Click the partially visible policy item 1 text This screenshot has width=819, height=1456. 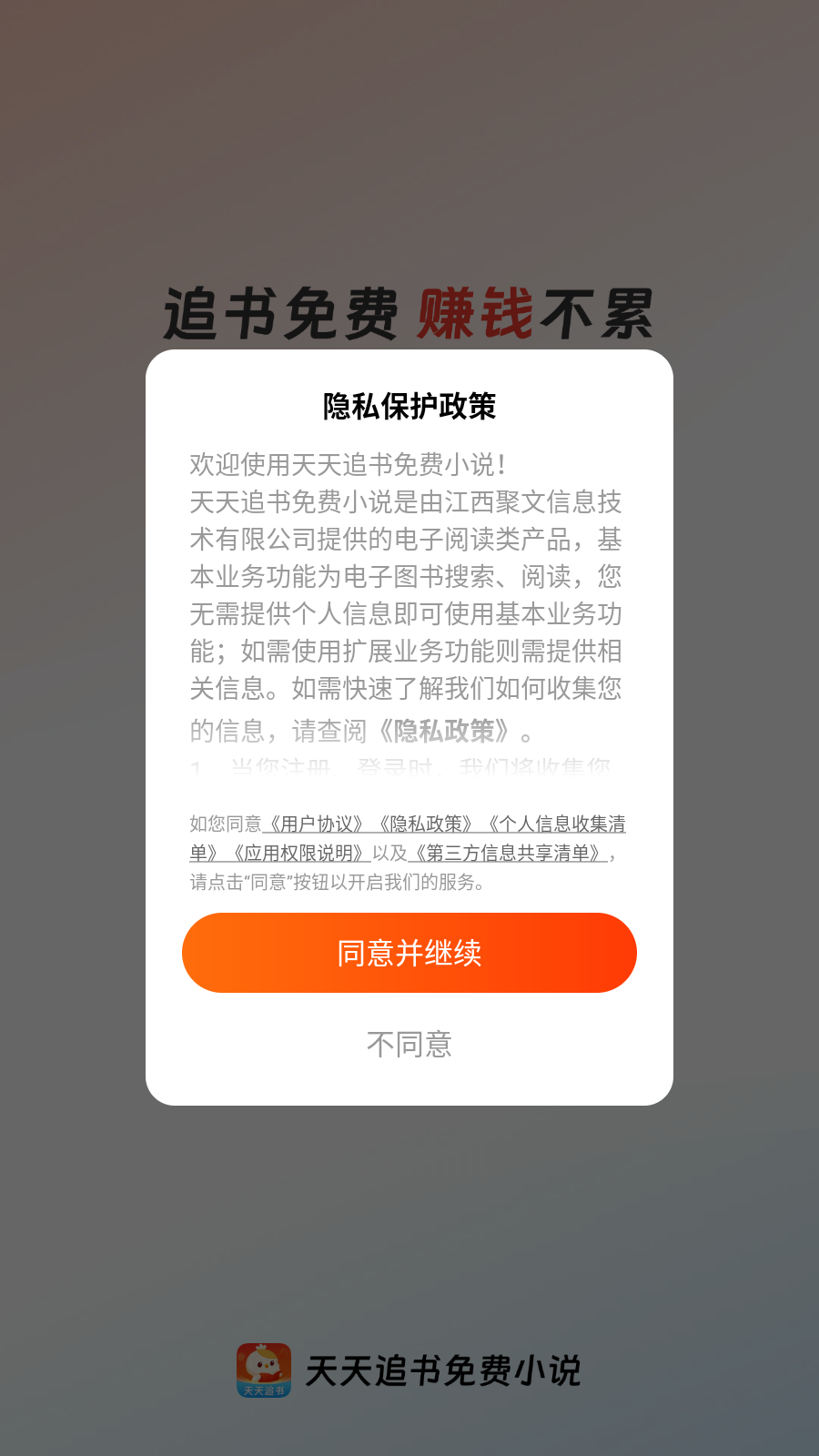(x=400, y=766)
